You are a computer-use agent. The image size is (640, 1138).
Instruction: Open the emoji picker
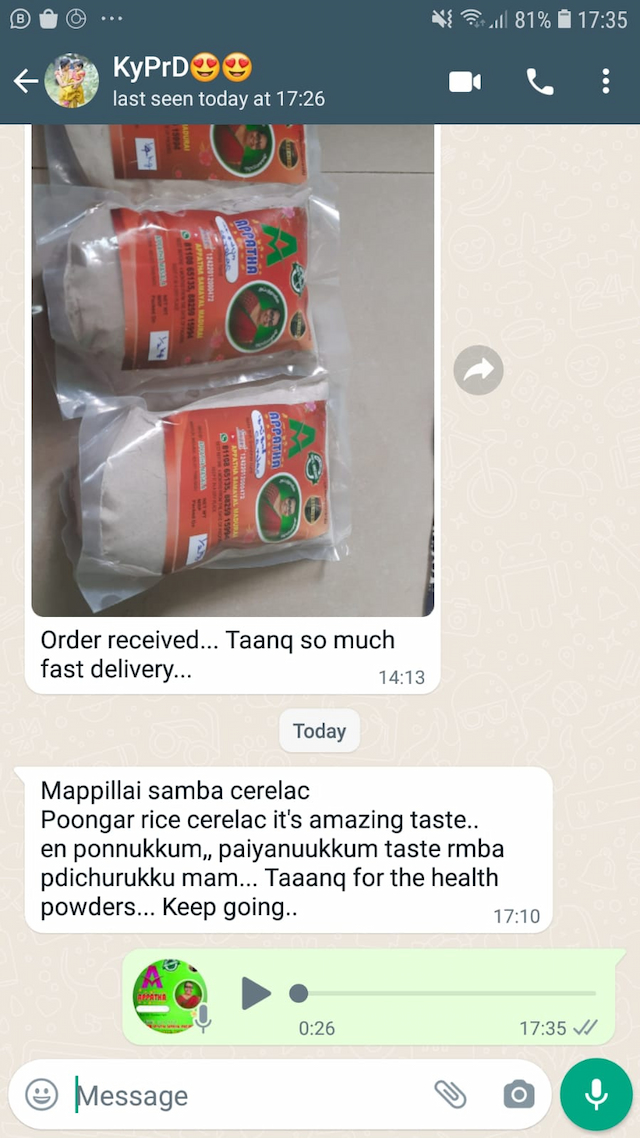42,1095
